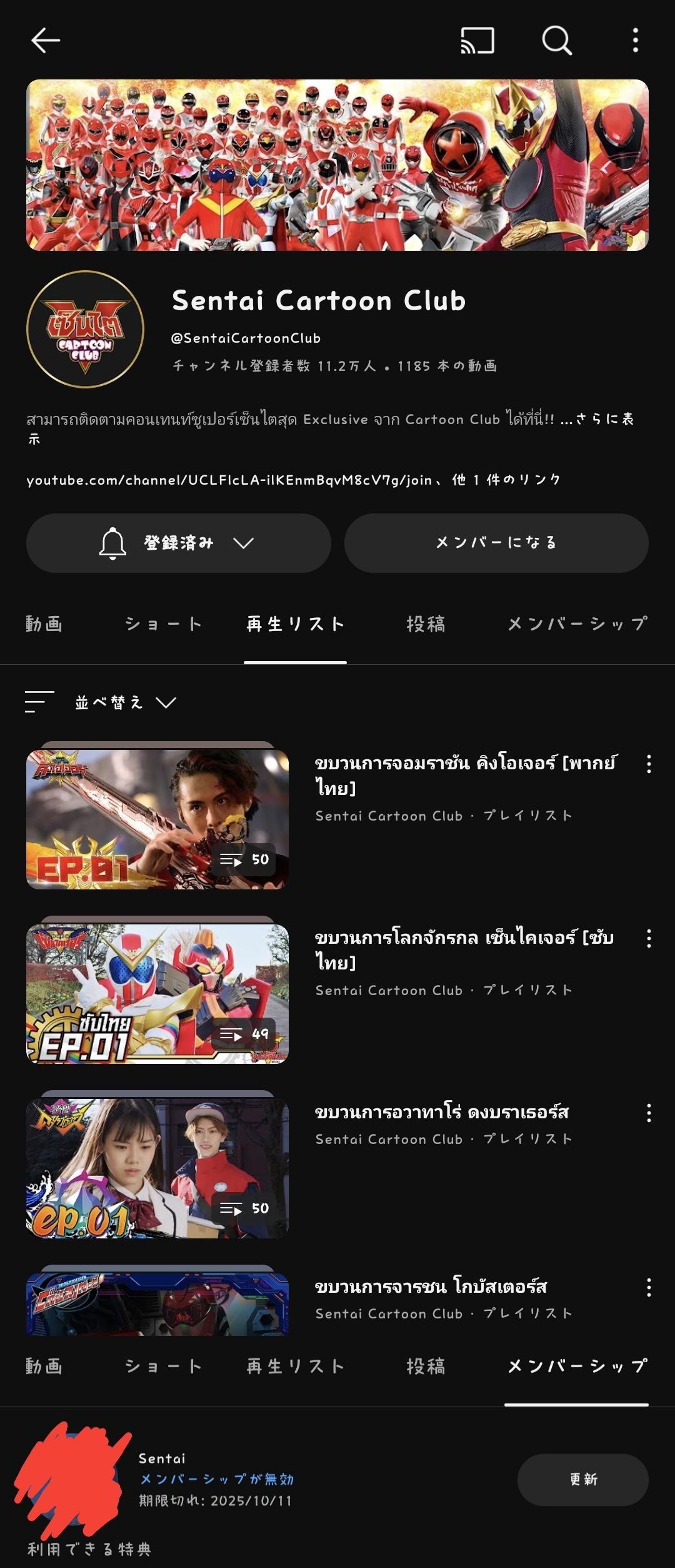
Task: Open the youtube.com channel join link
Action: coord(229,480)
